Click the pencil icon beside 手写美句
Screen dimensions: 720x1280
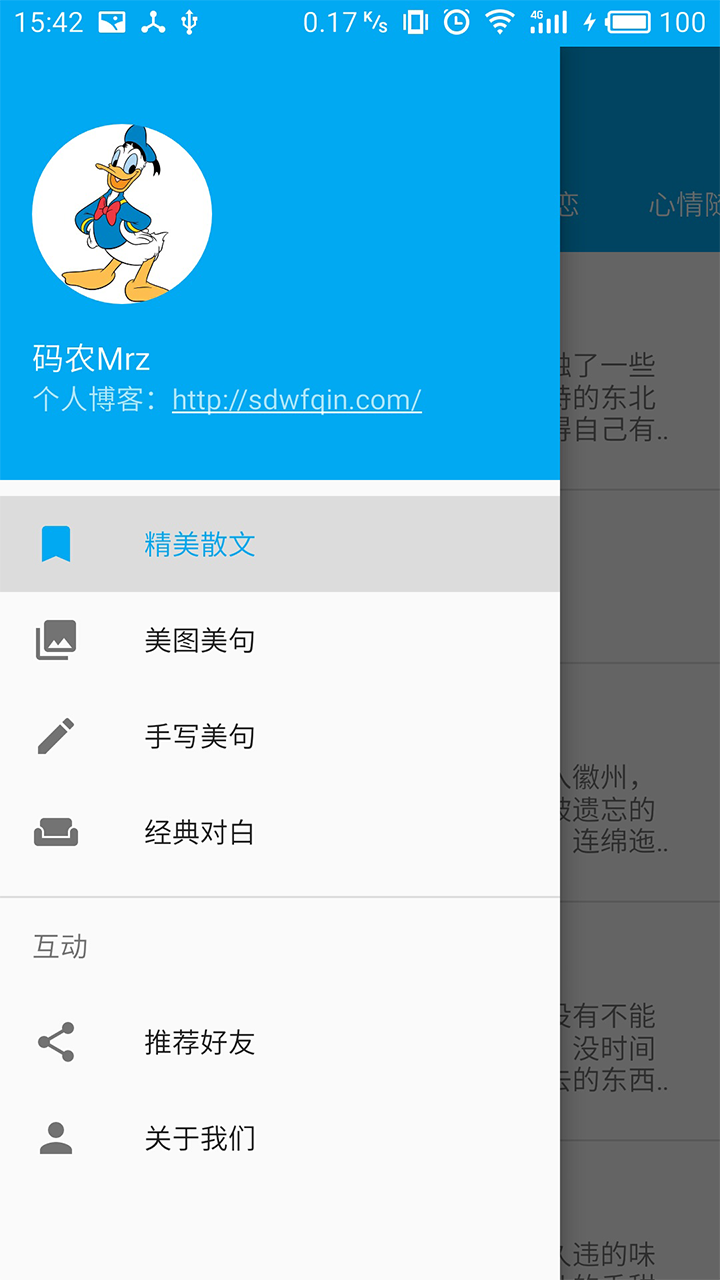click(x=56, y=736)
